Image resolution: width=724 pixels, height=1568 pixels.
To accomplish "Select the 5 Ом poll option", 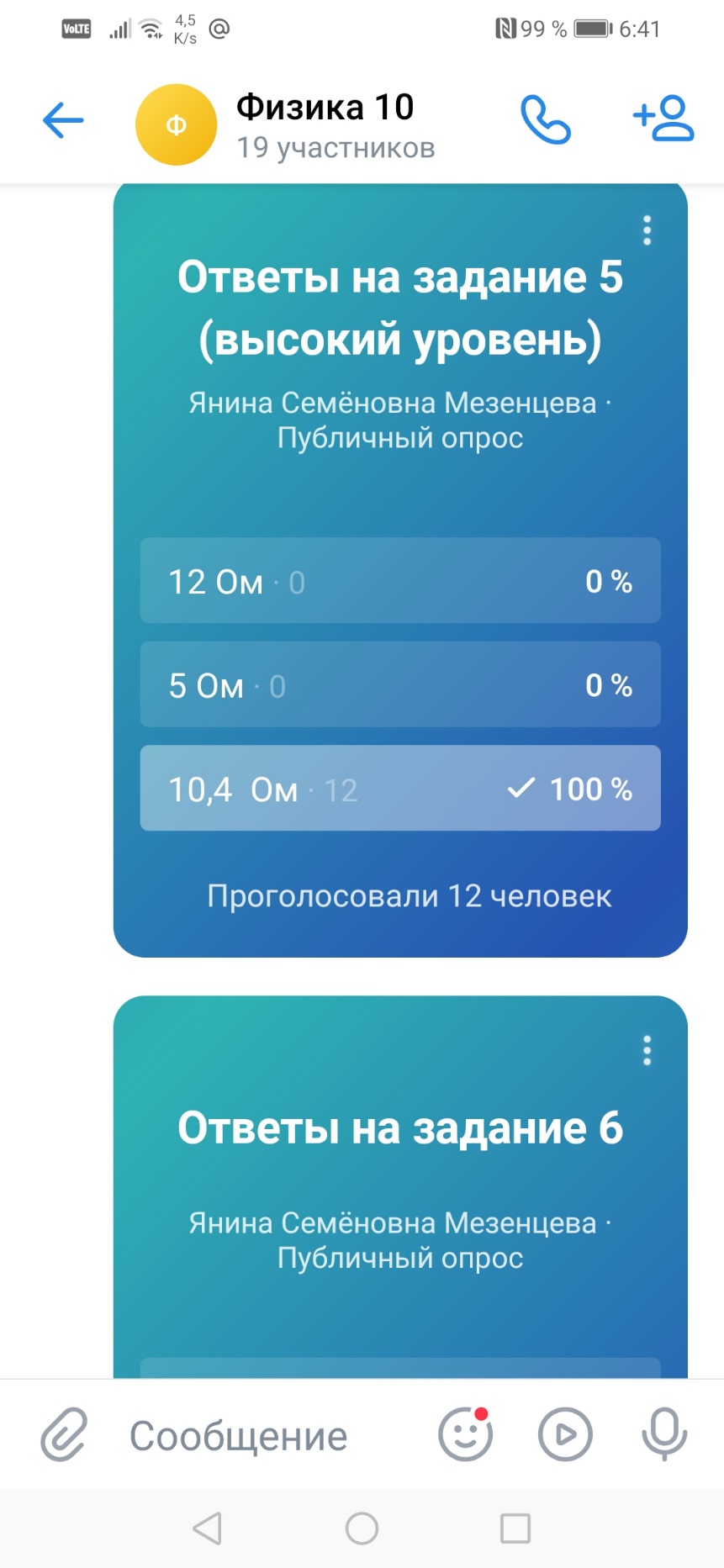I will click(400, 685).
